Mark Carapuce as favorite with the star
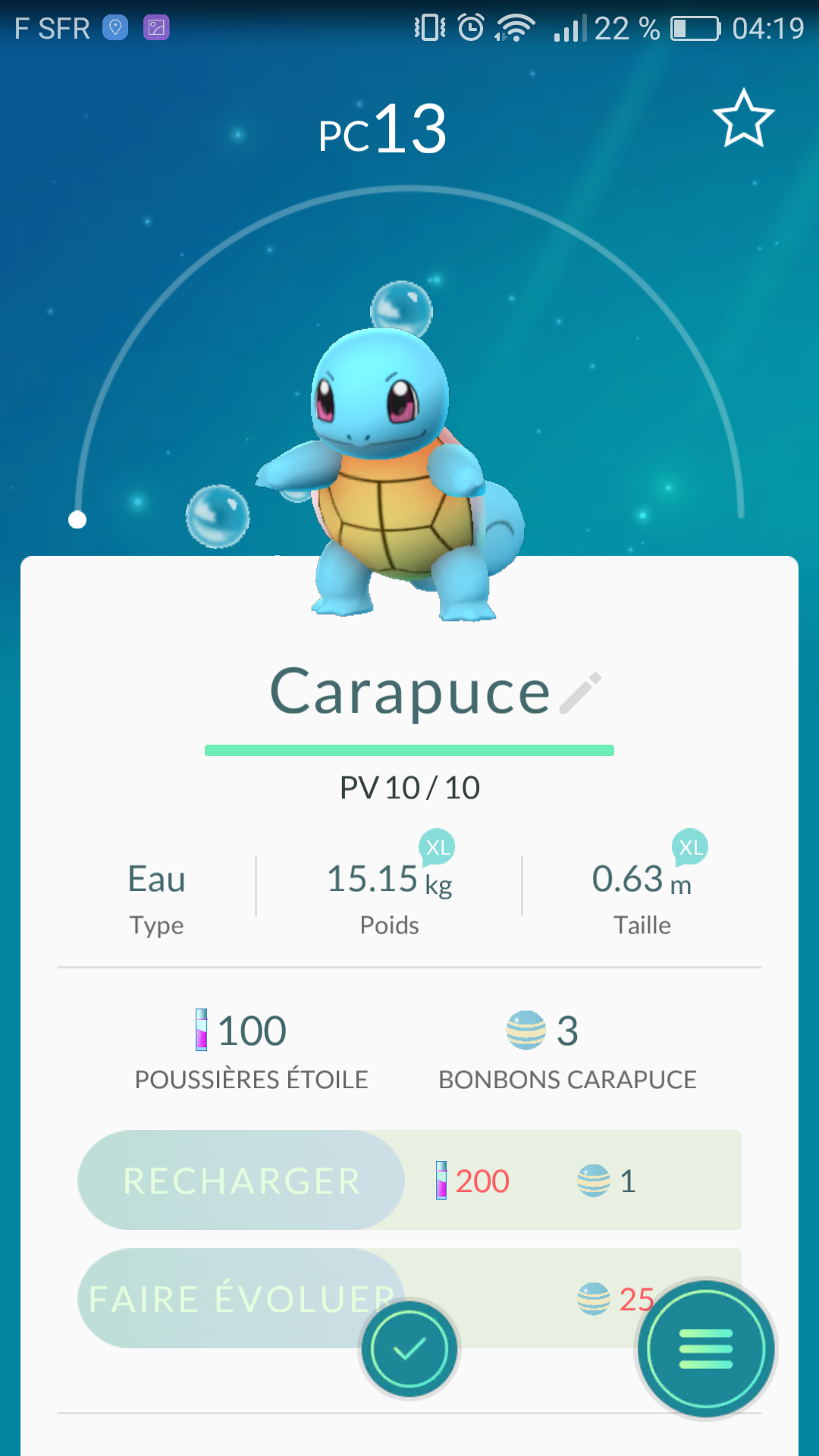819x1456 pixels. (x=743, y=118)
